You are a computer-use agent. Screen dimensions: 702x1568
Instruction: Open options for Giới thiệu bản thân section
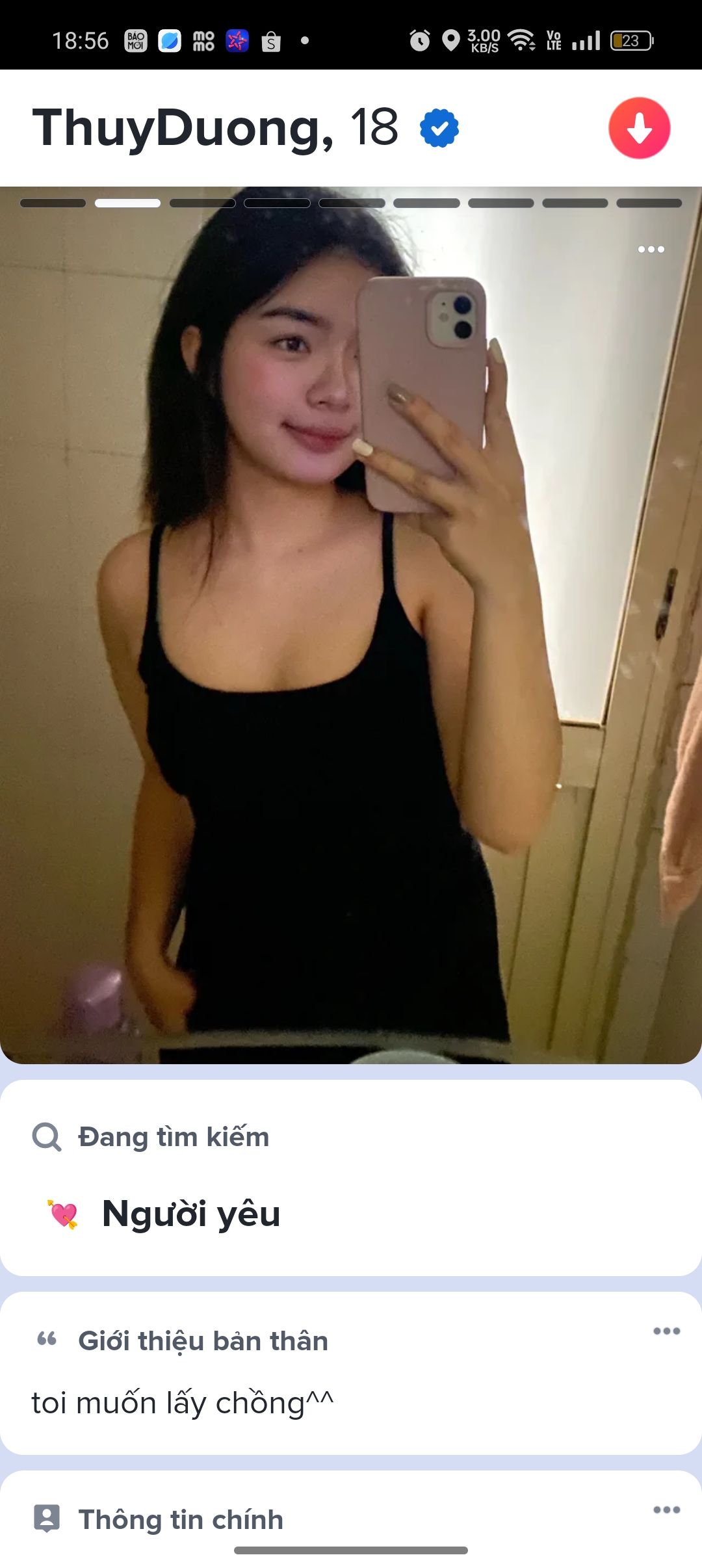point(666,1331)
